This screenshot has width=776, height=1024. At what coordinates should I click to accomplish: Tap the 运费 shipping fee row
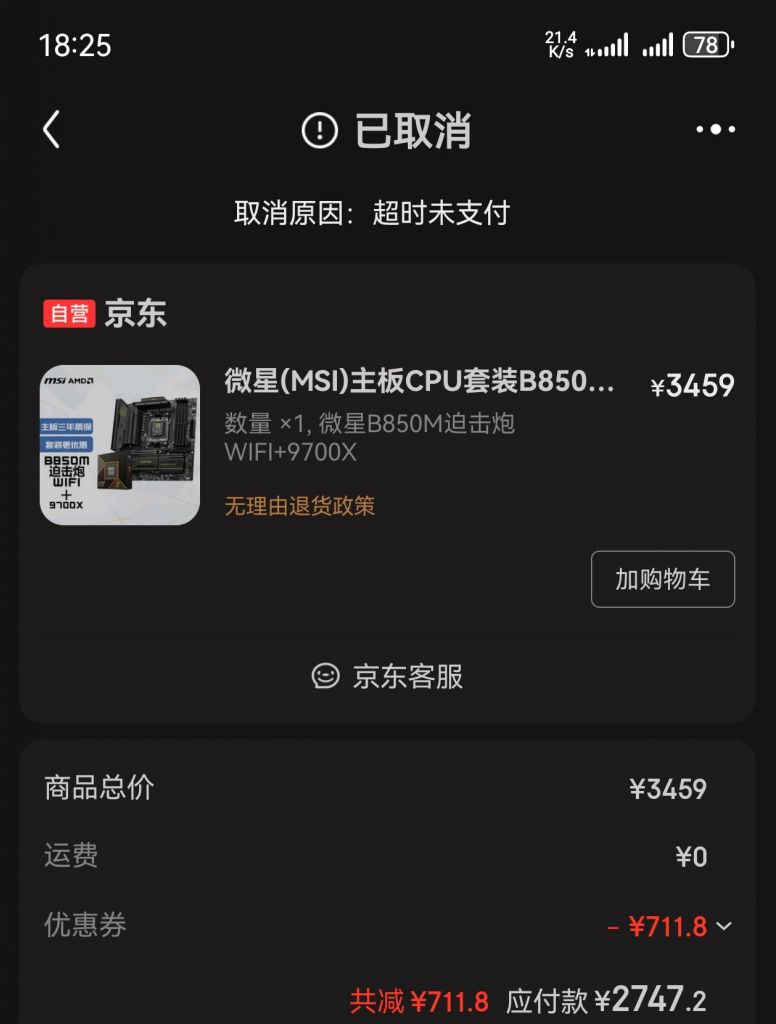pos(388,857)
